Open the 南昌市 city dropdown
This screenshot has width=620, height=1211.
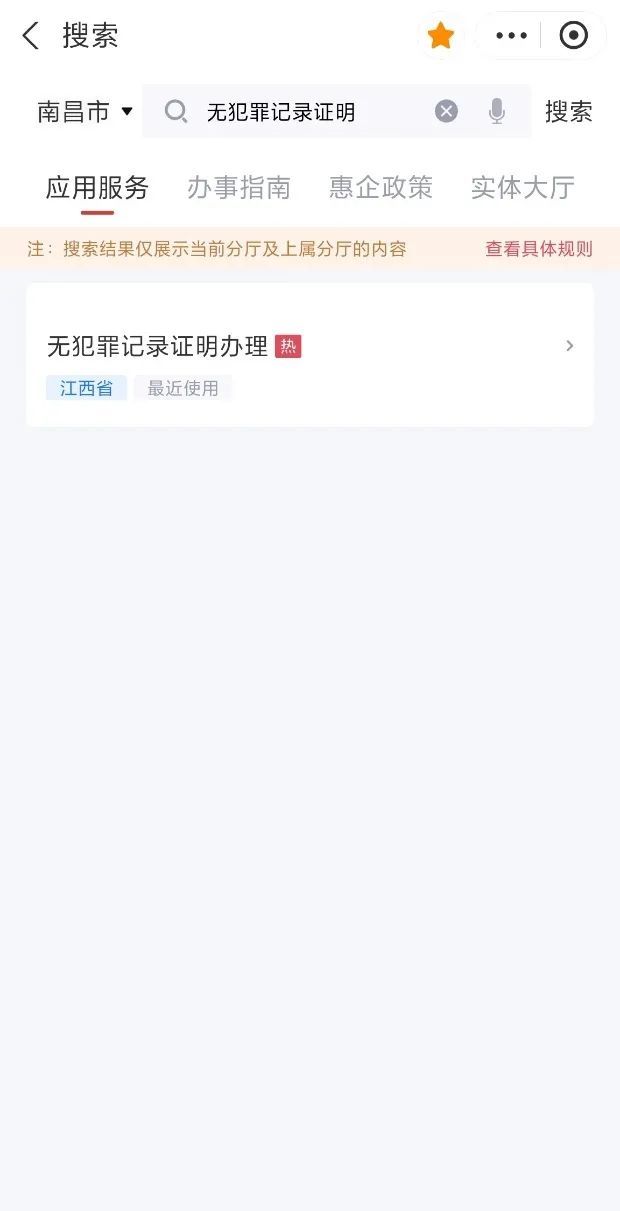[85, 111]
